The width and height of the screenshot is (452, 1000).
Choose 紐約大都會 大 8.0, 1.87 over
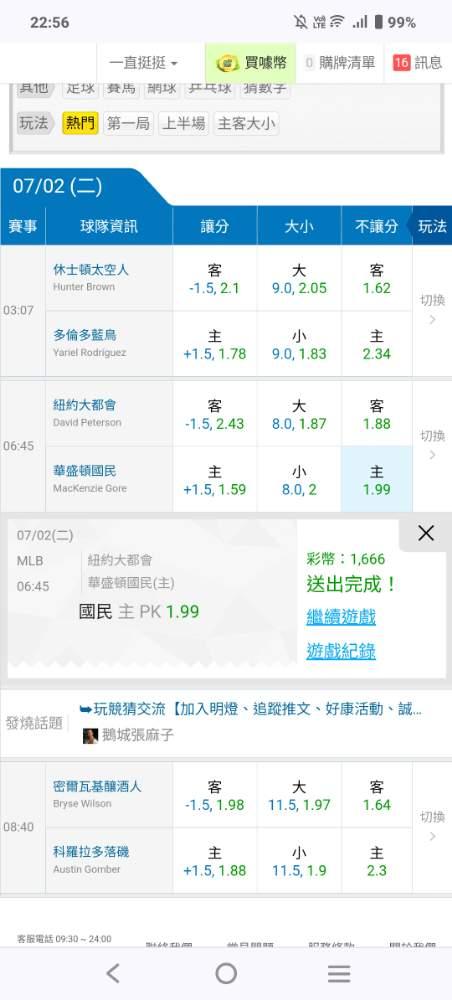pyautogui.click(x=299, y=415)
